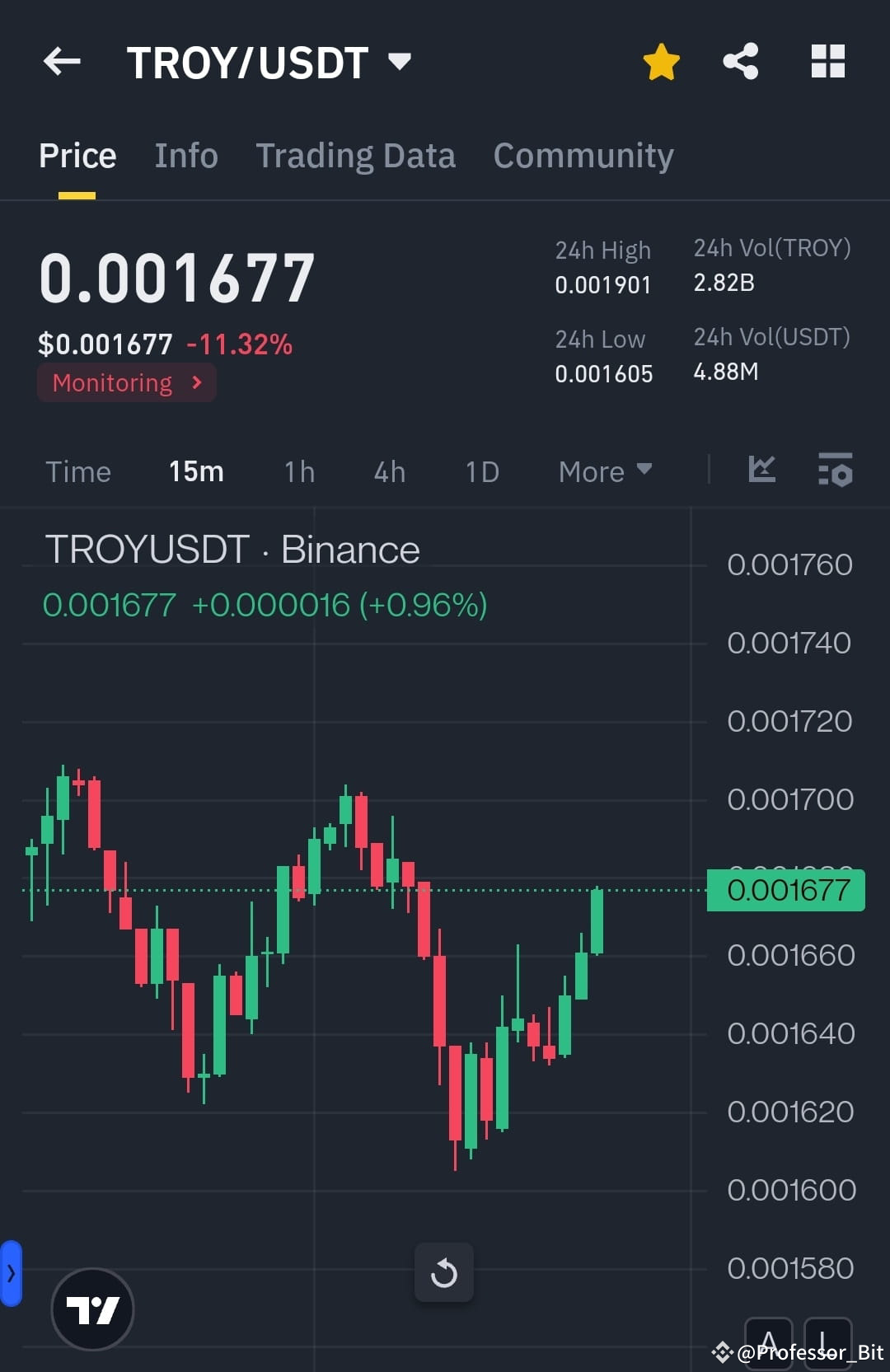The height and width of the screenshot is (1372, 890).
Task: Switch to the Info tab
Action: point(185,155)
